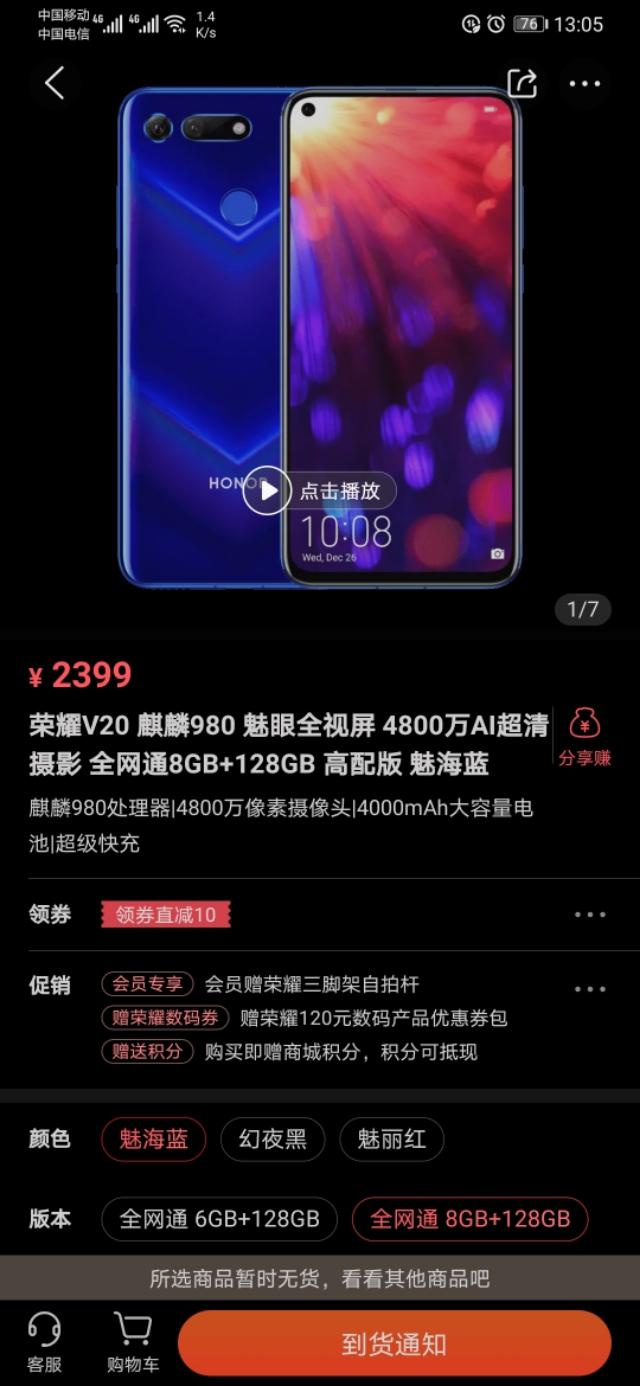The height and width of the screenshot is (1386, 640).
Task: Tap the 到货通知 restock notification button
Action: click(x=394, y=1344)
